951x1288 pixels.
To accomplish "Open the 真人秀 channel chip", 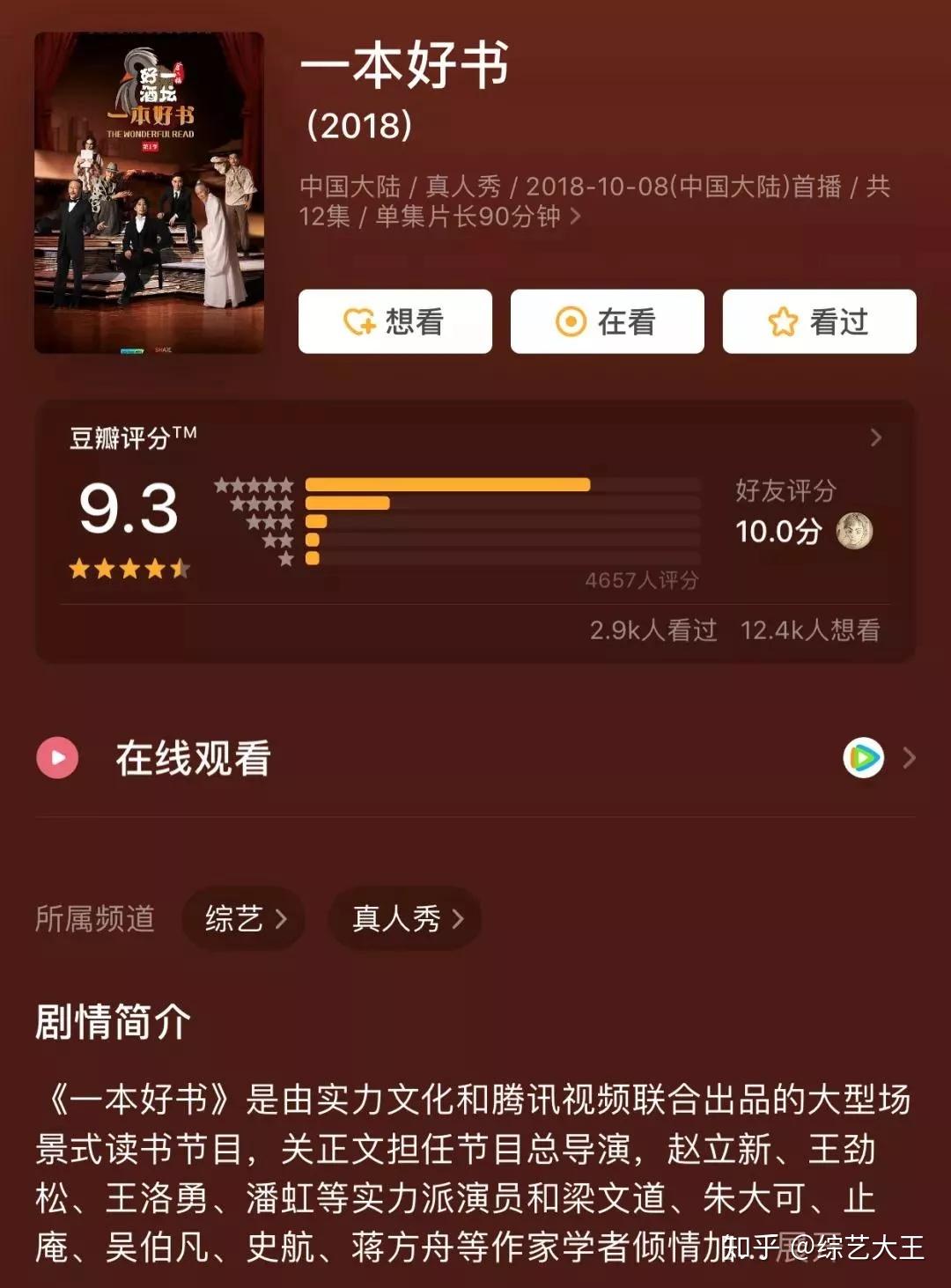I will tap(405, 918).
